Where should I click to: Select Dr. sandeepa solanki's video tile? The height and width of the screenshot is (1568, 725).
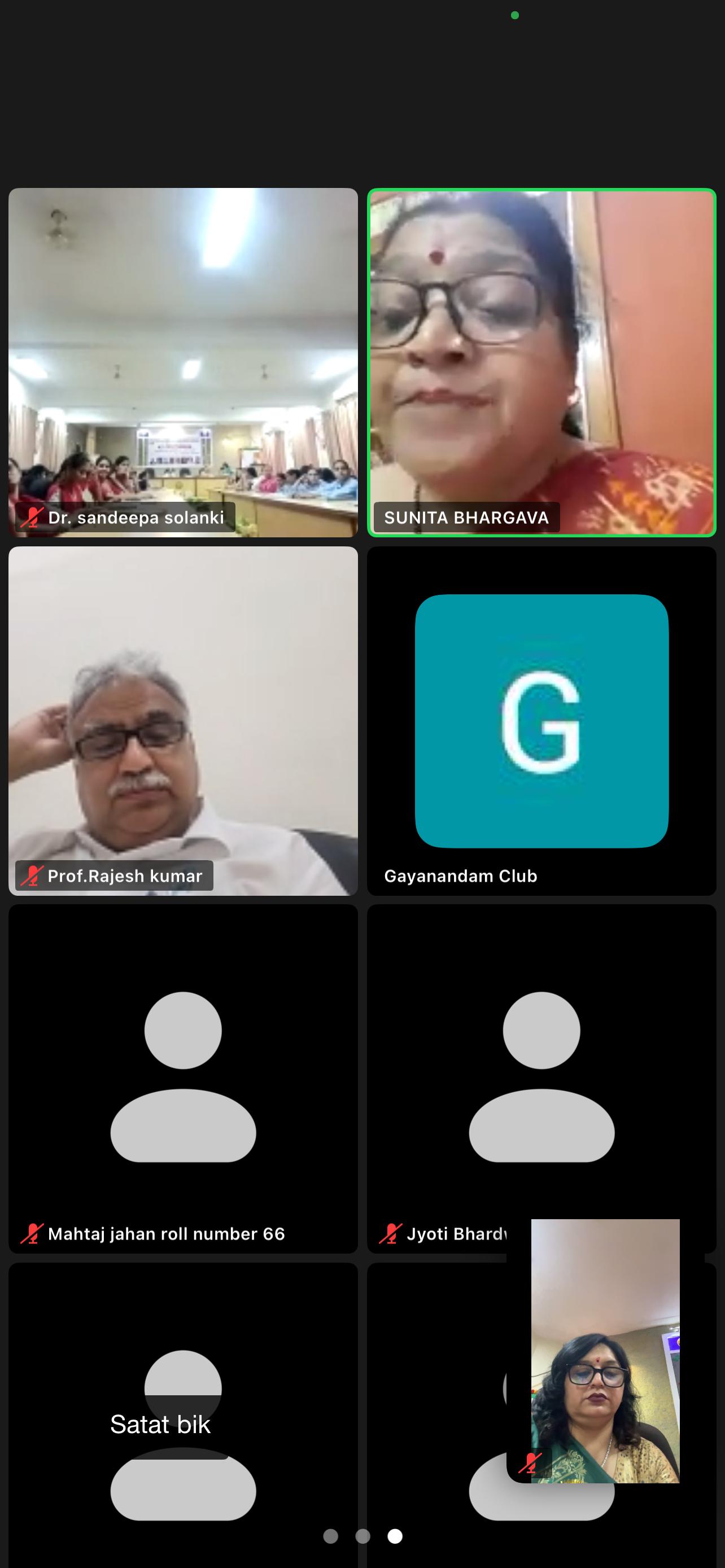(x=182, y=362)
